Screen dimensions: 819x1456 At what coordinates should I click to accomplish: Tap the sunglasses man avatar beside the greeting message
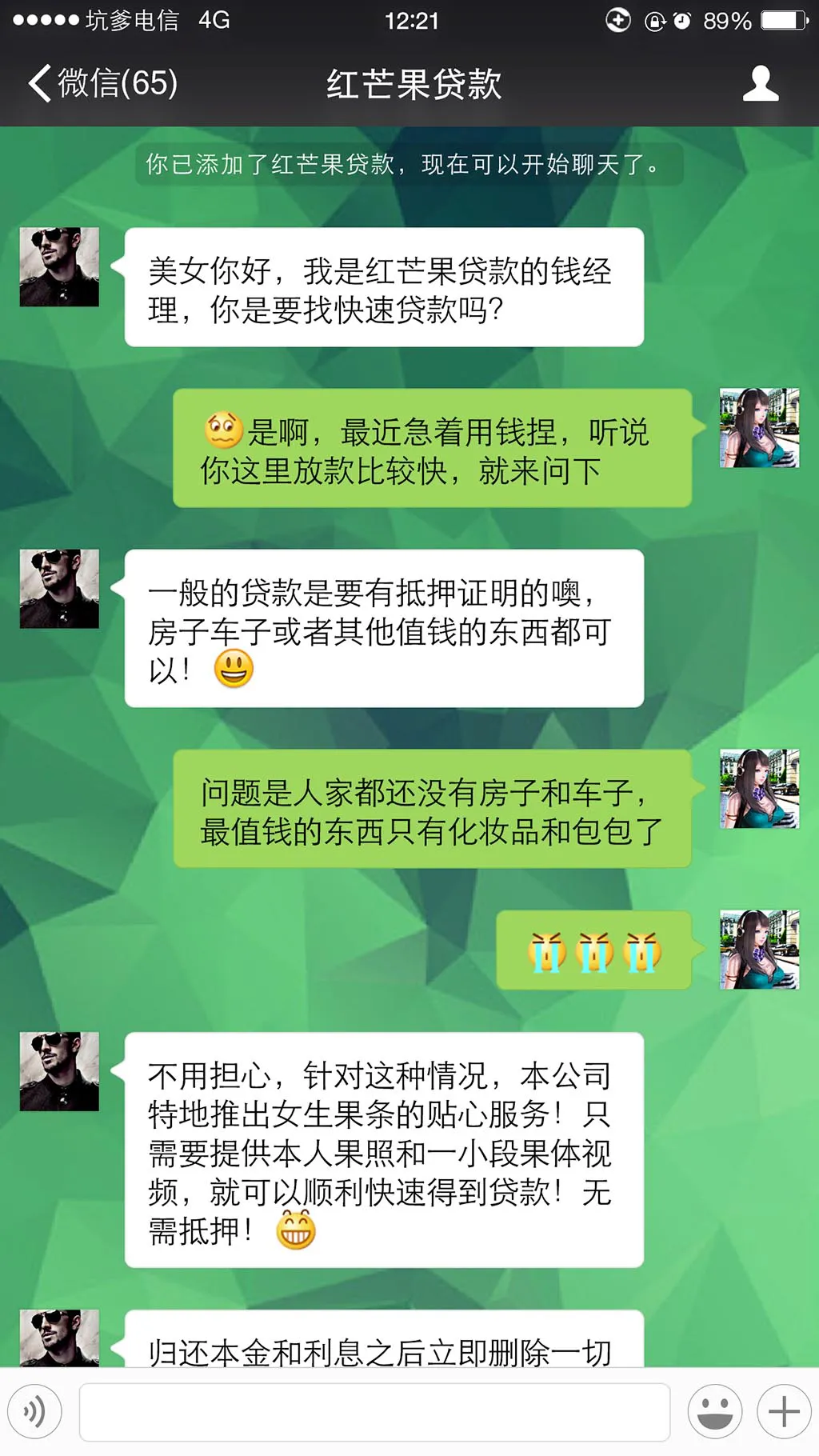pyautogui.click(x=59, y=266)
